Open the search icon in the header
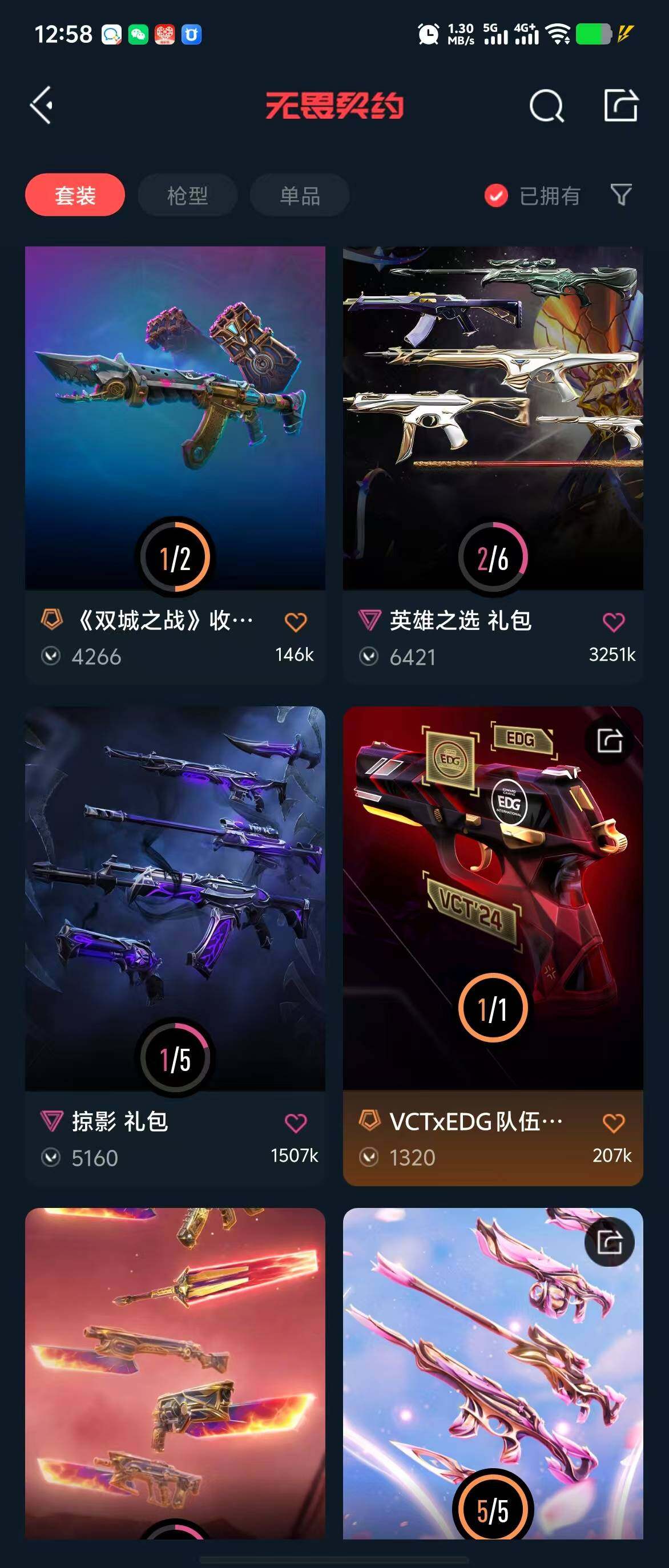The width and height of the screenshot is (669, 1568). (x=546, y=106)
